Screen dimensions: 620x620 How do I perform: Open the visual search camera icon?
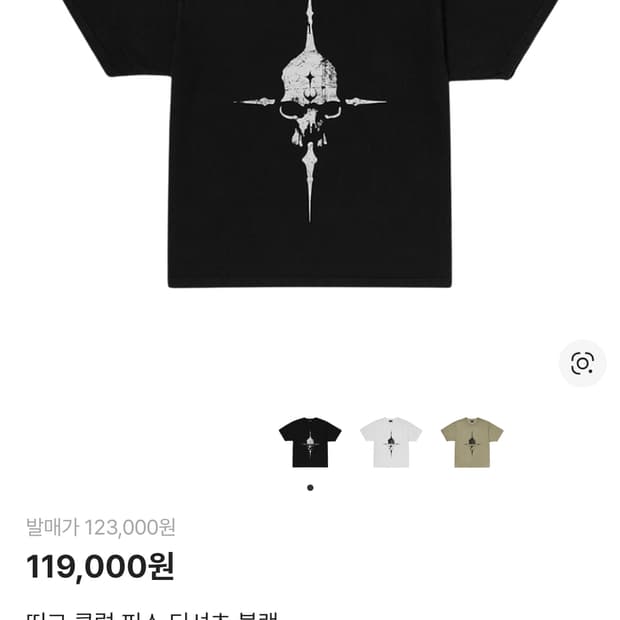click(x=582, y=363)
